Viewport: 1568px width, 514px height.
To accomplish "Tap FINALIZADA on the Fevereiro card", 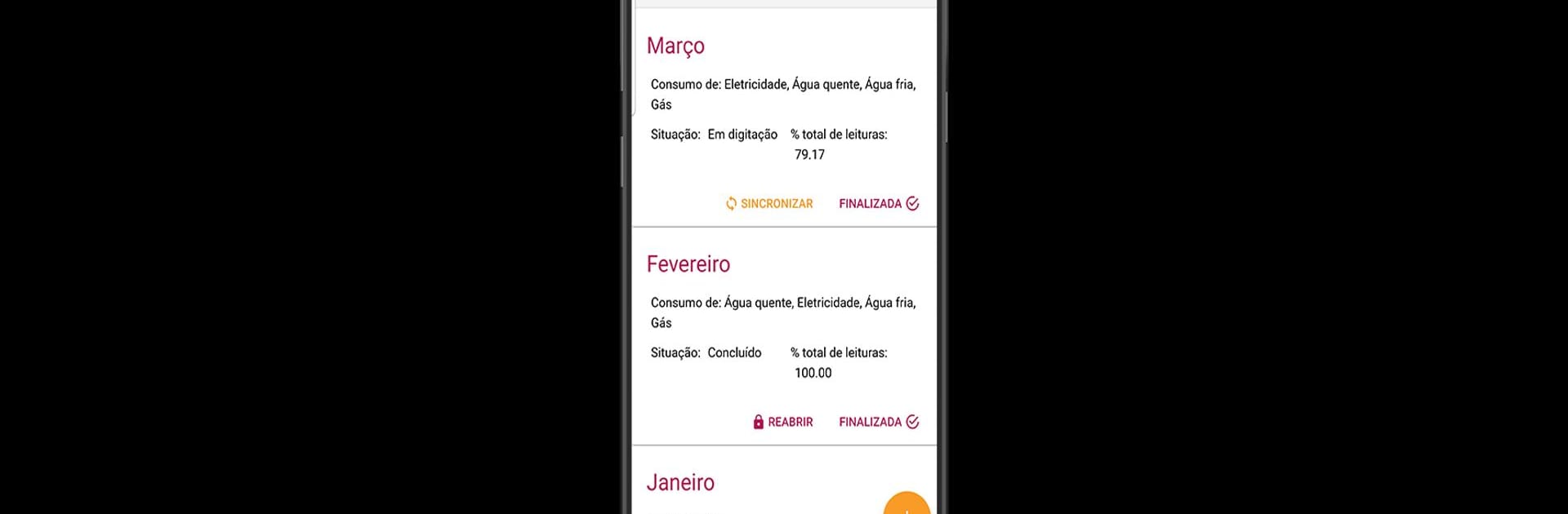I will 879,422.
